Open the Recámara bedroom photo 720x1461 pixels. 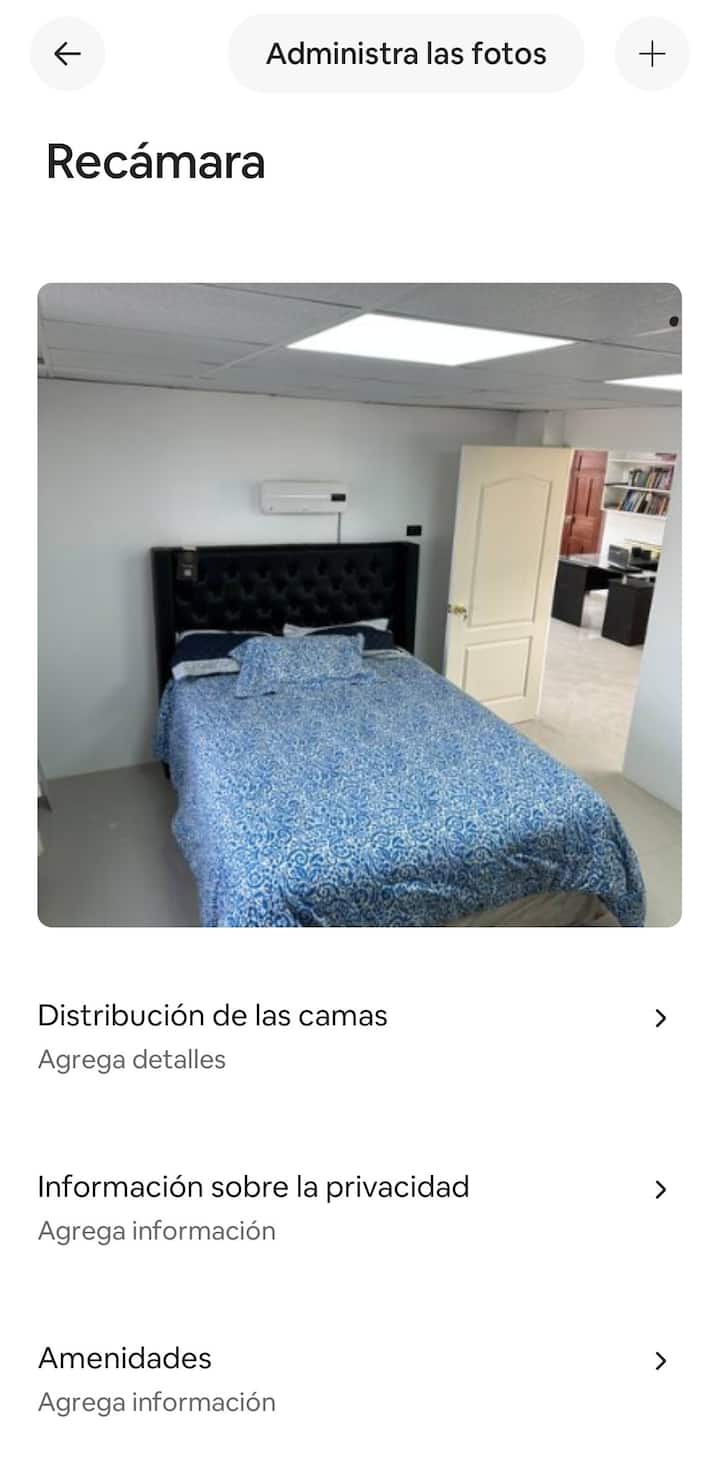click(360, 605)
